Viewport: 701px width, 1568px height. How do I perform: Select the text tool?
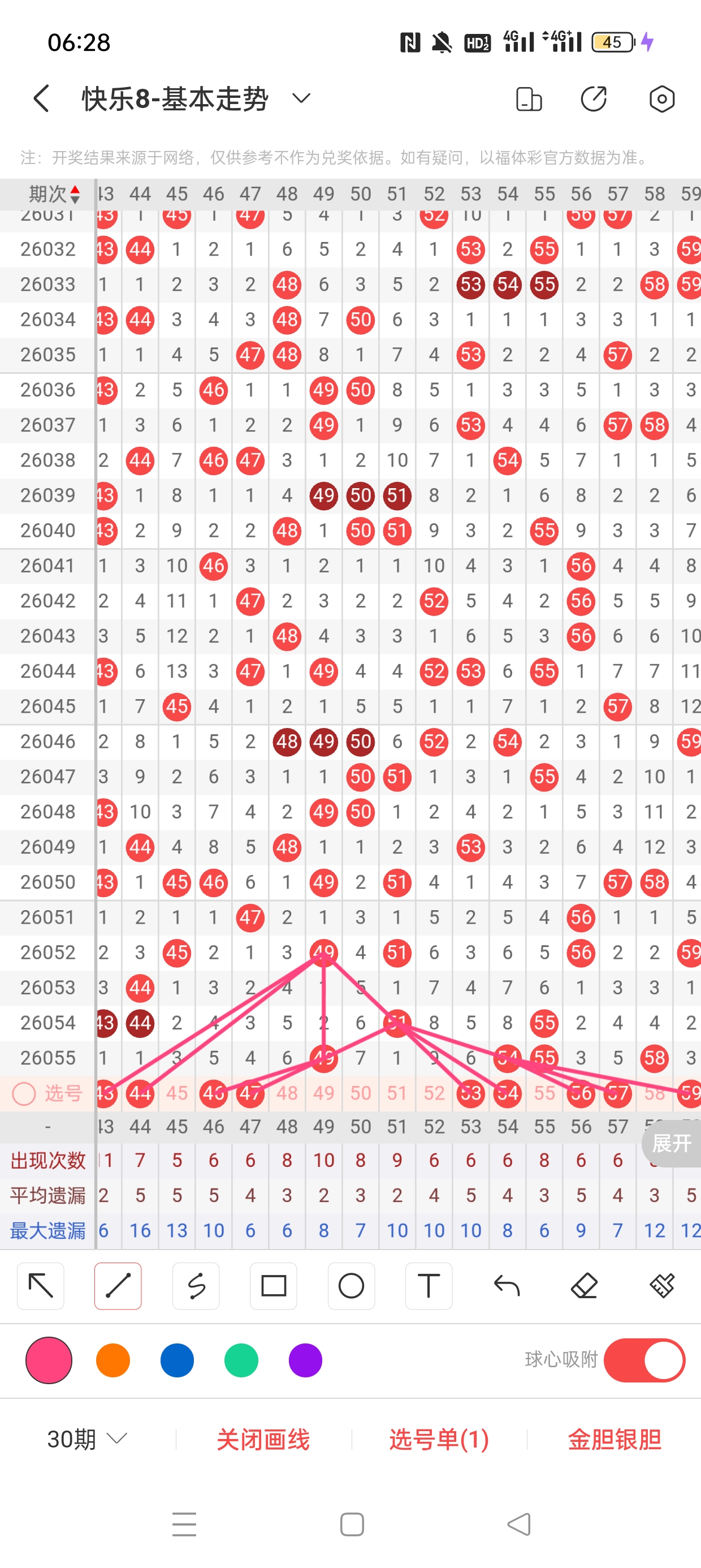(429, 1286)
